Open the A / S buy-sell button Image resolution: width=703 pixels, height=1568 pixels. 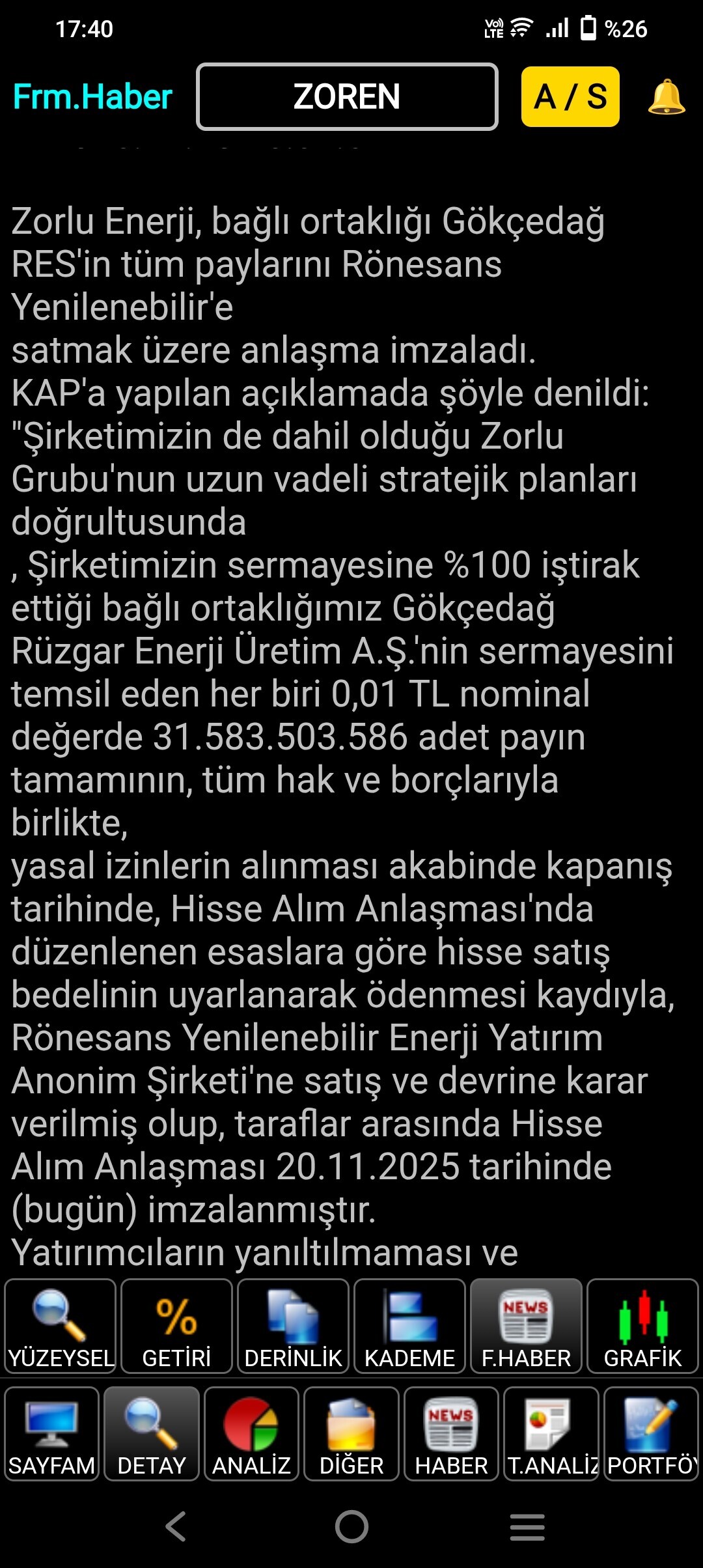coord(570,97)
